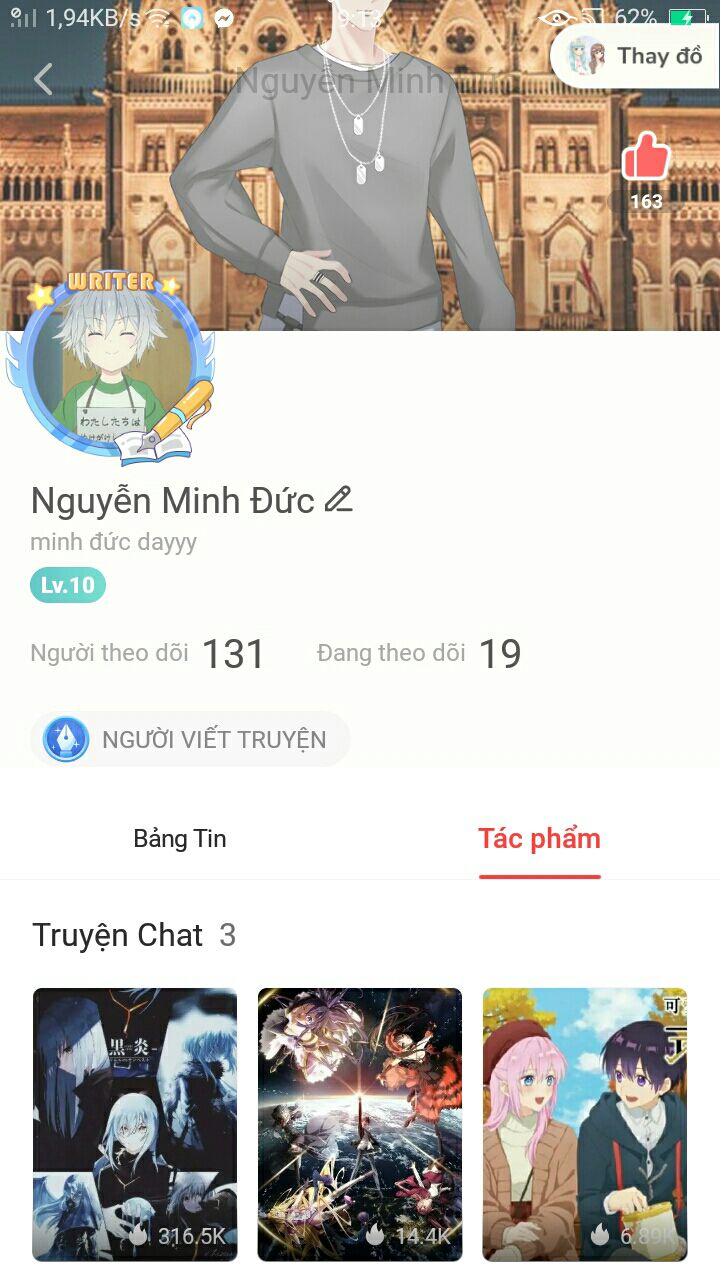
Task: Select the Tác phẩm tab
Action: [539, 838]
